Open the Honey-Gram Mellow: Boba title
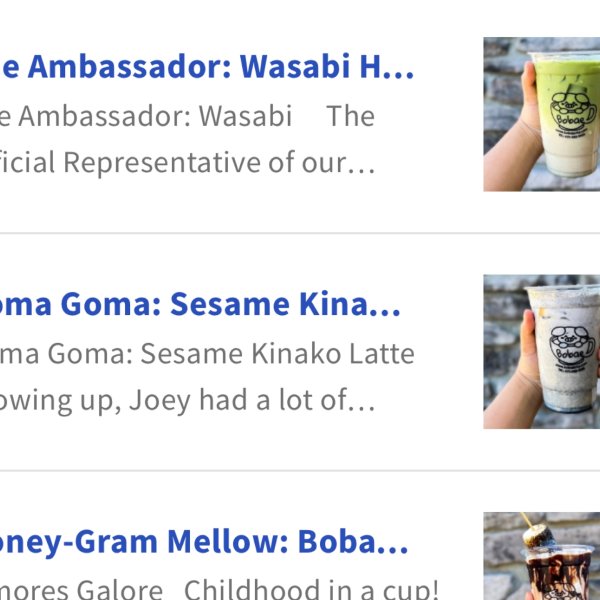 [203, 542]
